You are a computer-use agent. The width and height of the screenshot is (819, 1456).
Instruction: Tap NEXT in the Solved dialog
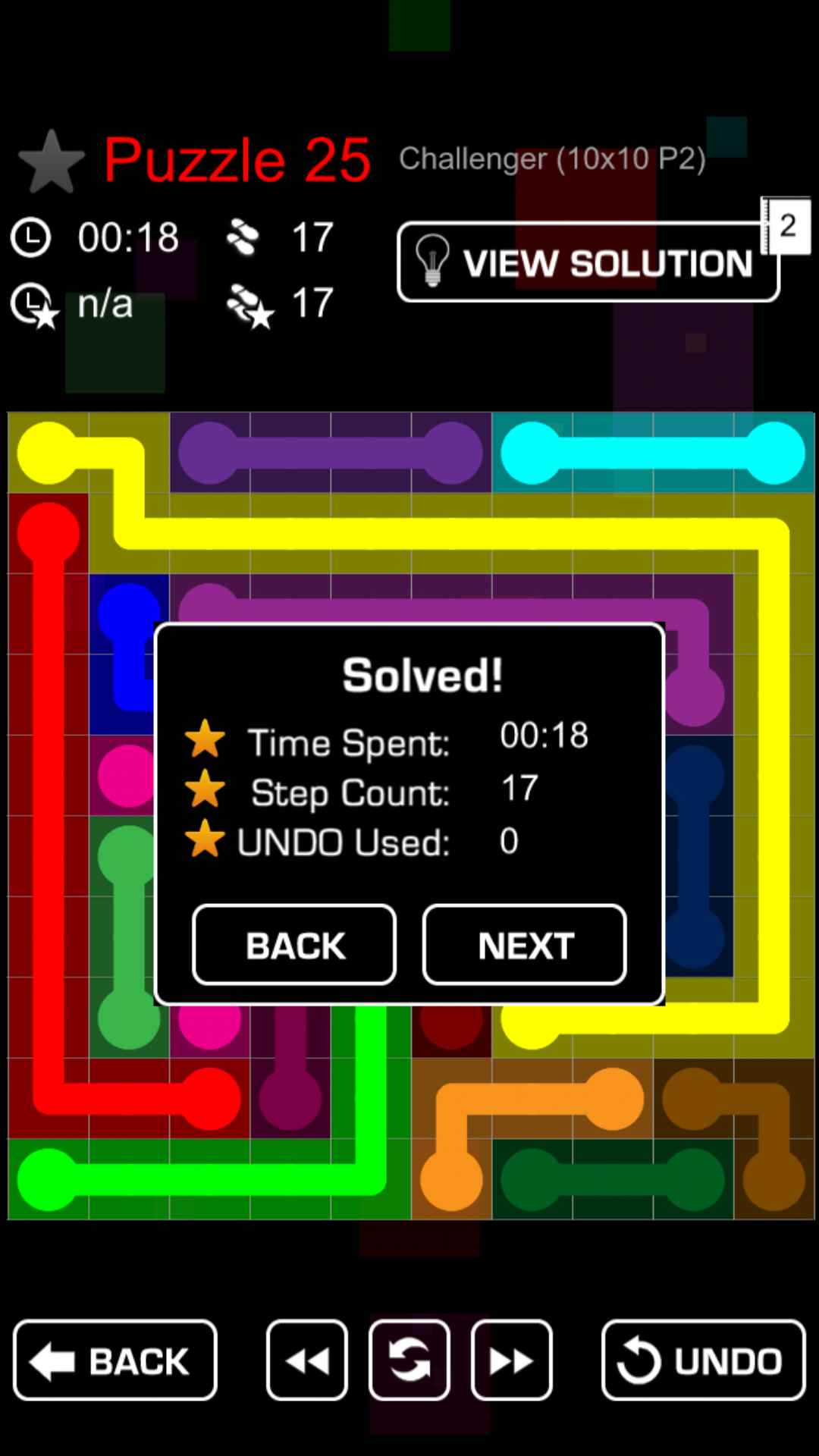click(x=525, y=945)
